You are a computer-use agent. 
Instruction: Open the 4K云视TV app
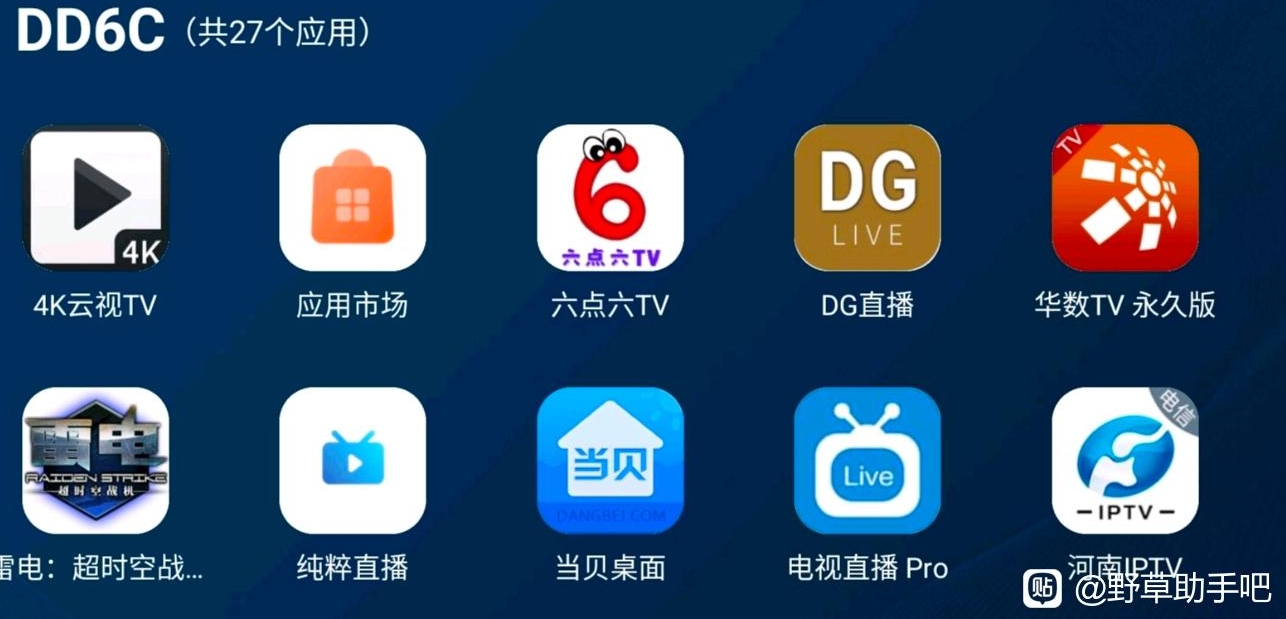pos(95,198)
